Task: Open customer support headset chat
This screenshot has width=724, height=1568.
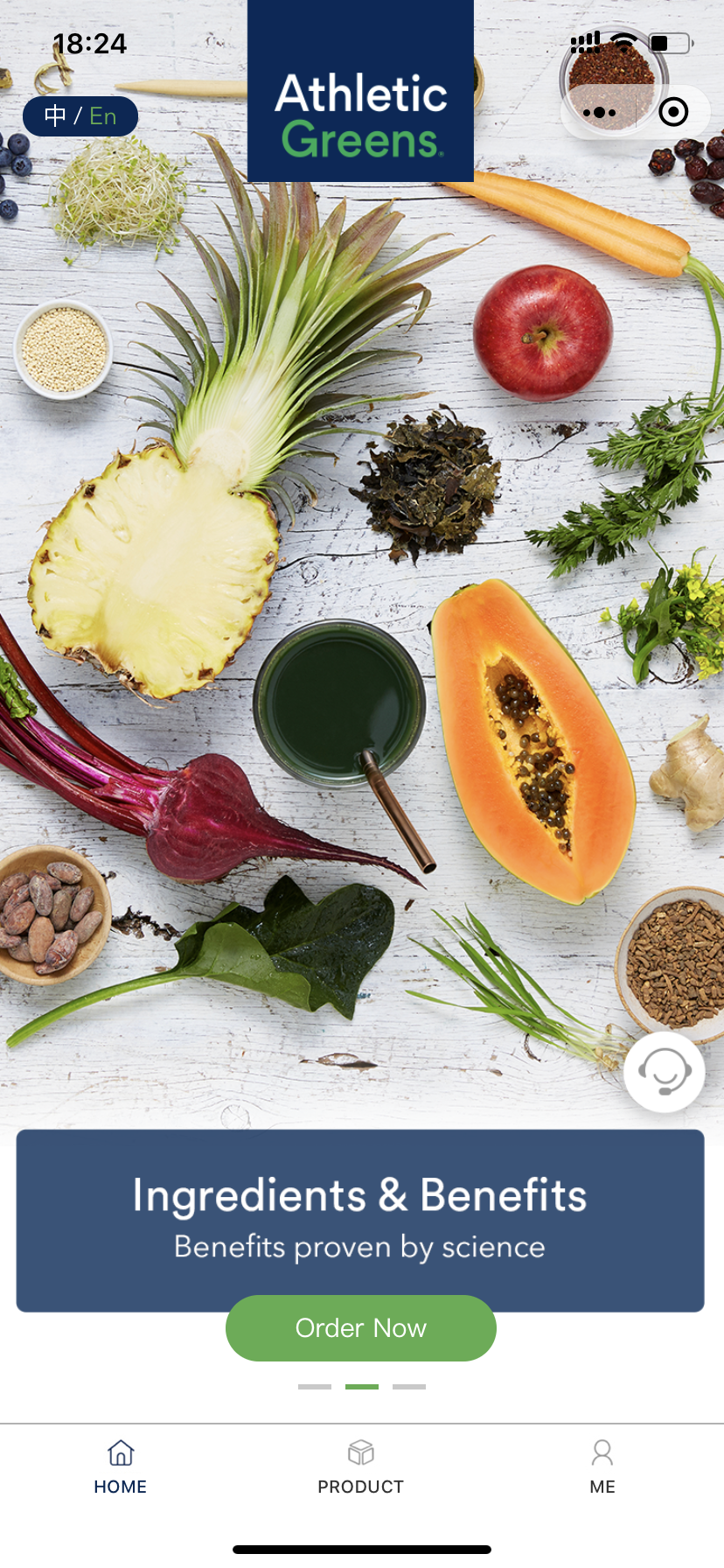Action: tap(665, 1072)
